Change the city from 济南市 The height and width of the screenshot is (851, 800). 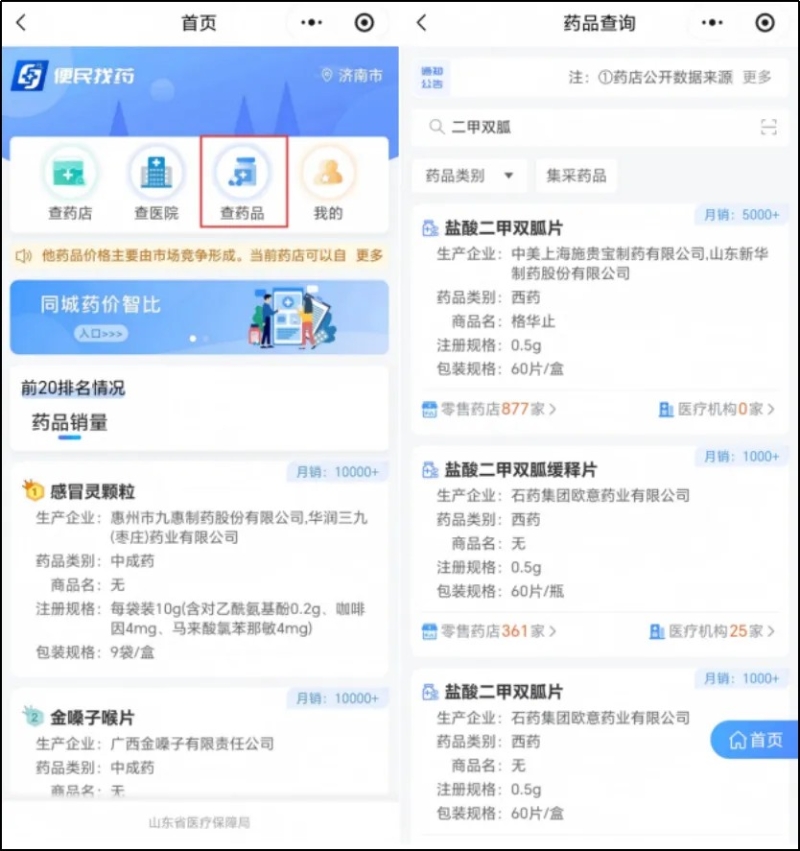352,76
